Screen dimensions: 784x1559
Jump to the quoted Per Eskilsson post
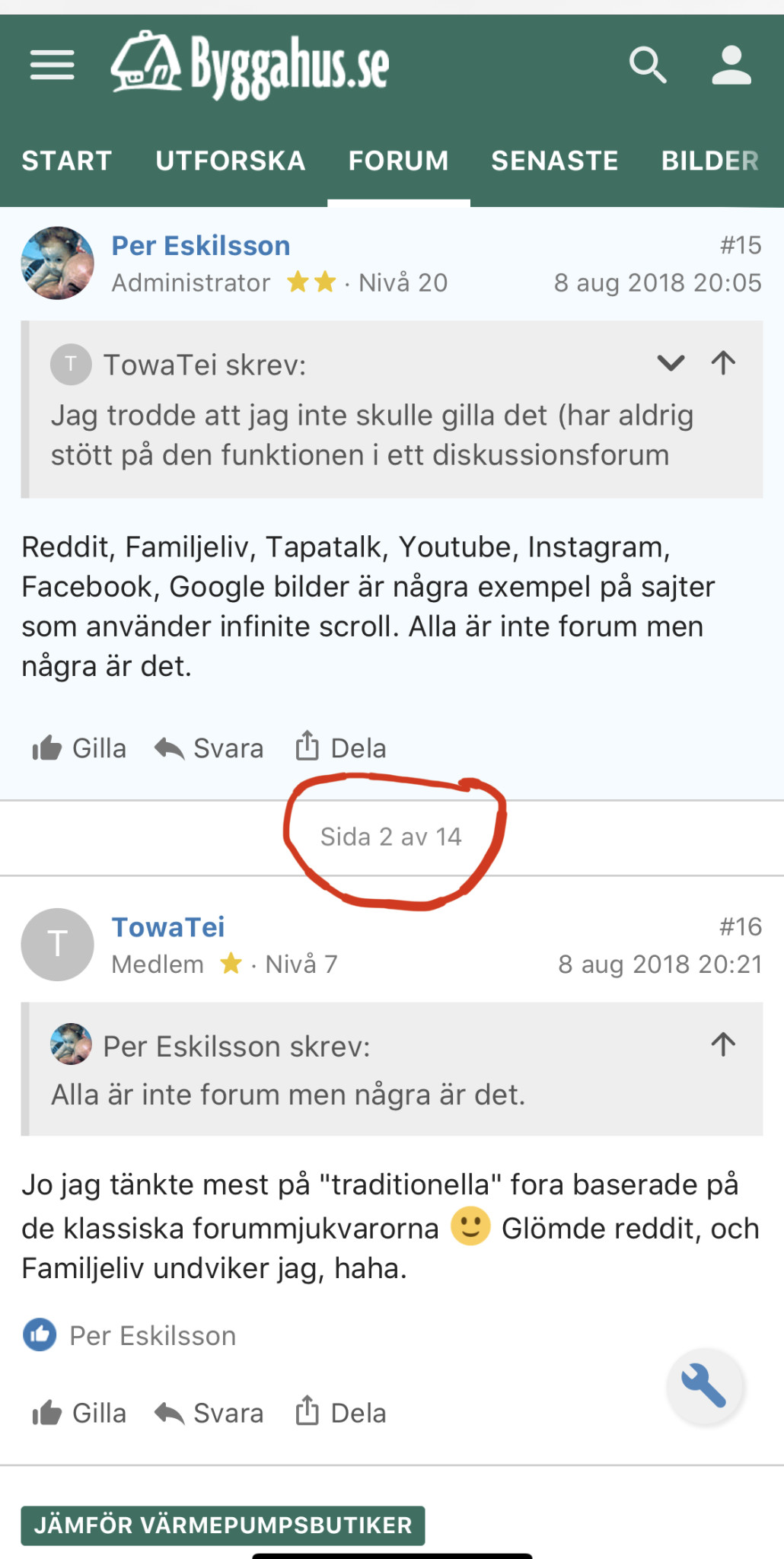point(723,1044)
